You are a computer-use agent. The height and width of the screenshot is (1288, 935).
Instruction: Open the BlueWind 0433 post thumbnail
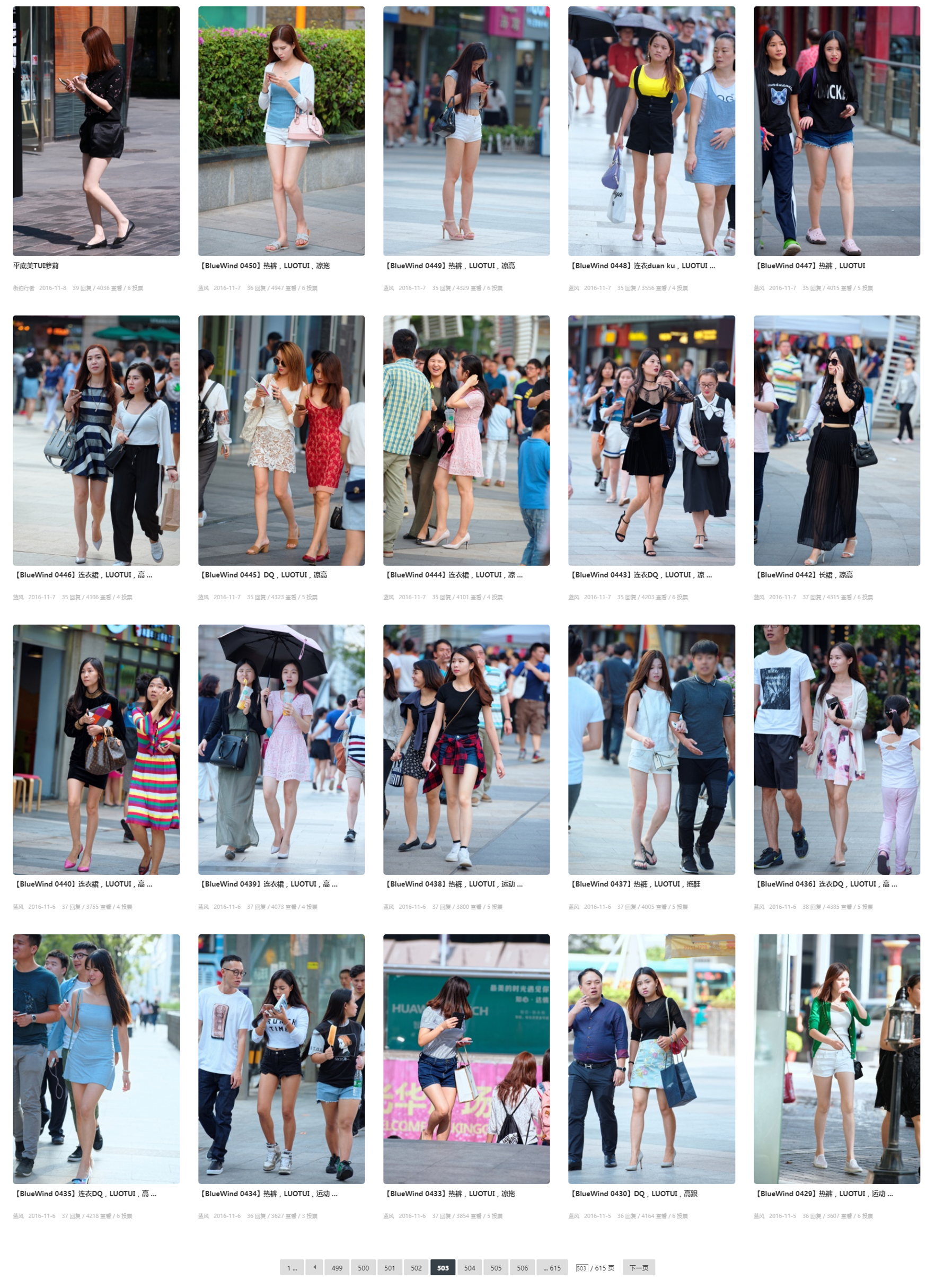coord(466,1058)
